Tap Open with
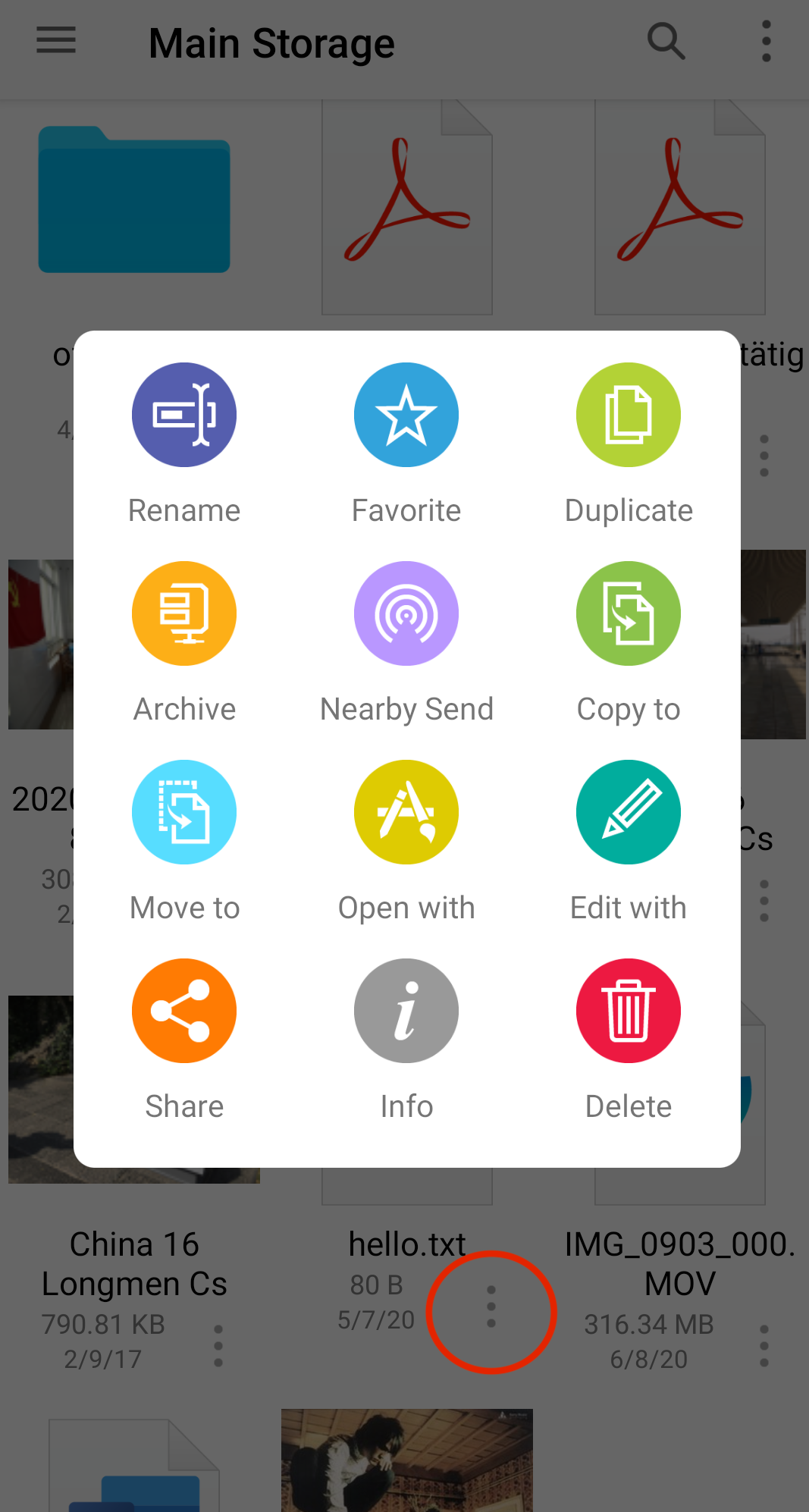The width and height of the screenshot is (809, 1512). coord(406,842)
